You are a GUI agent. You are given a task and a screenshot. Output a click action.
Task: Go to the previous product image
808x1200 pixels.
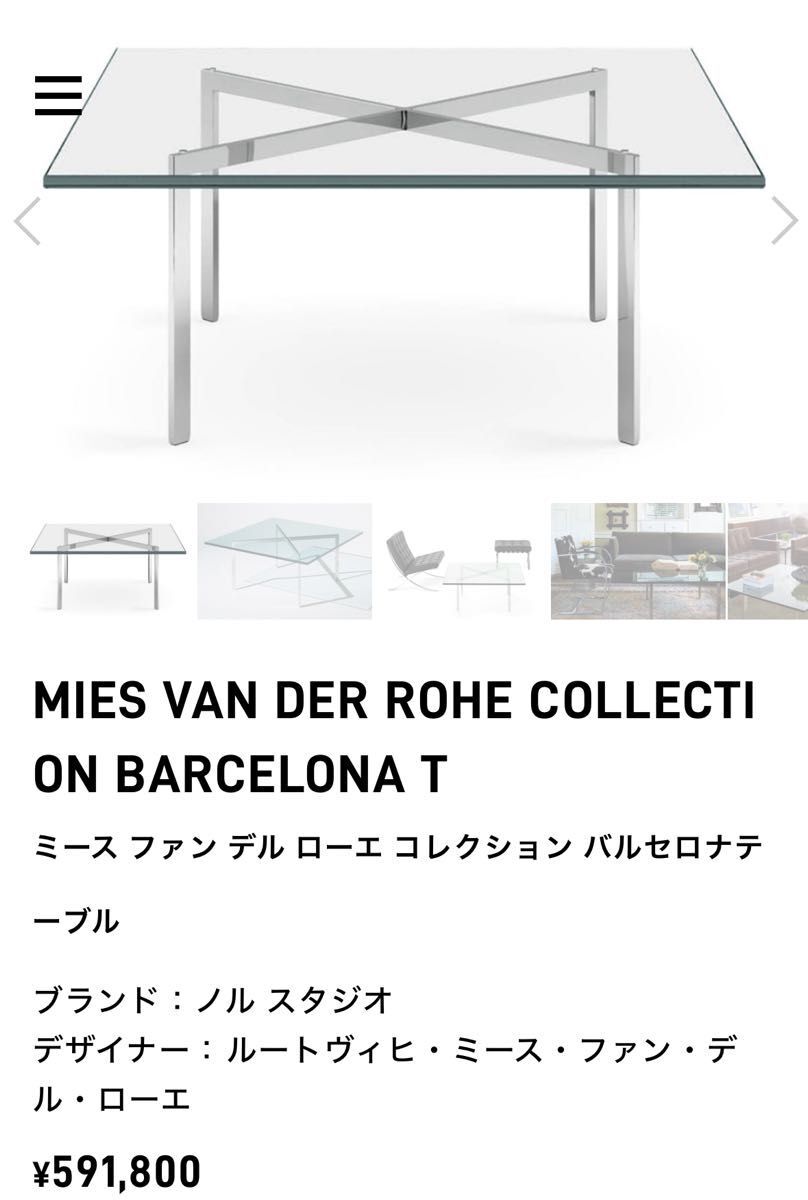(27, 221)
